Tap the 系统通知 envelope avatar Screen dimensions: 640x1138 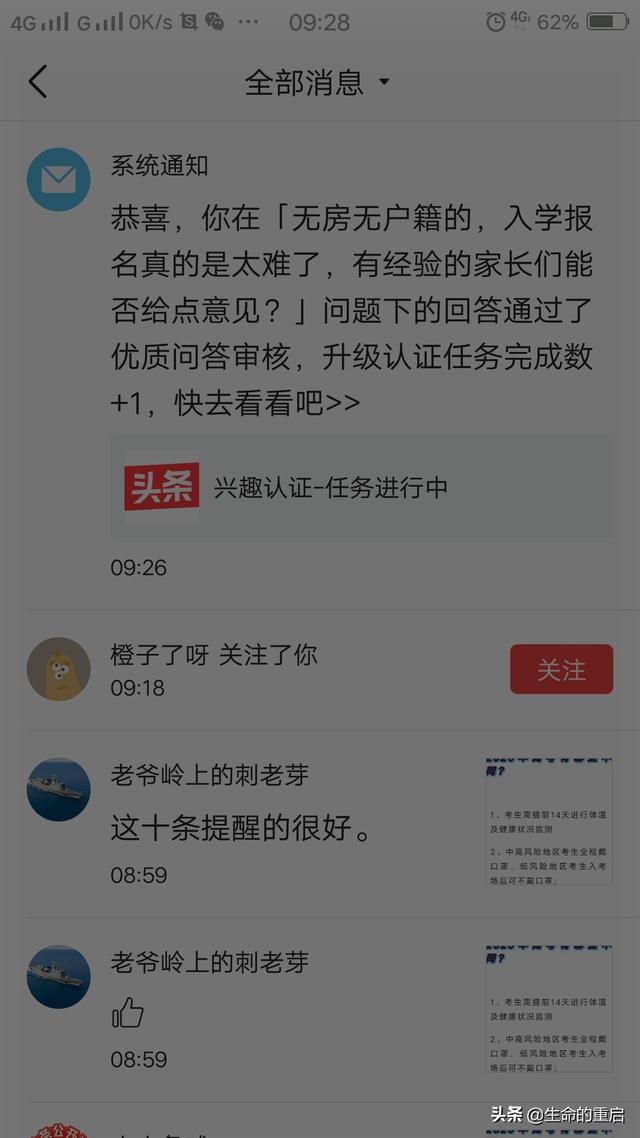click(58, 179)
